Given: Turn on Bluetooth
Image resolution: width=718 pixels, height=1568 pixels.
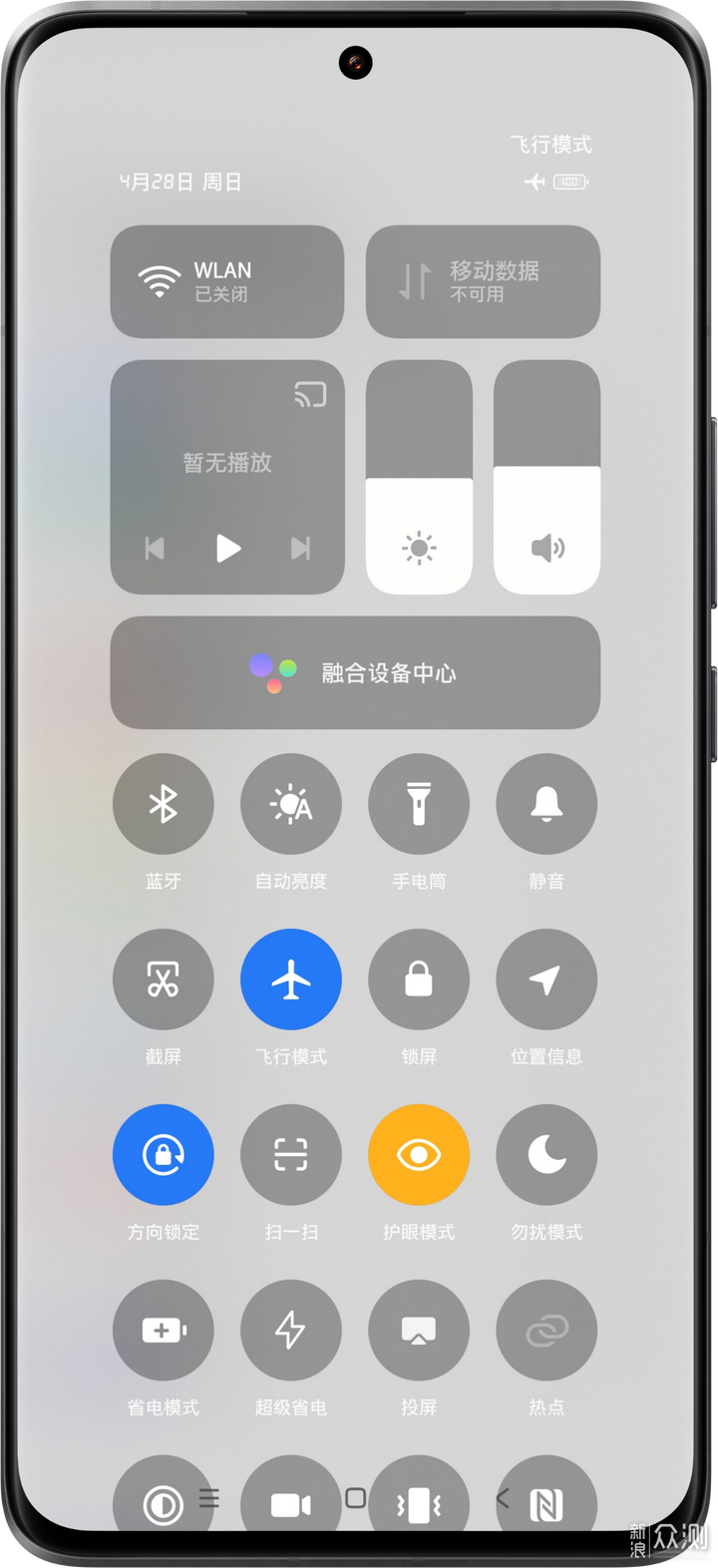Looking at the screenshot, I should [163, 804].
